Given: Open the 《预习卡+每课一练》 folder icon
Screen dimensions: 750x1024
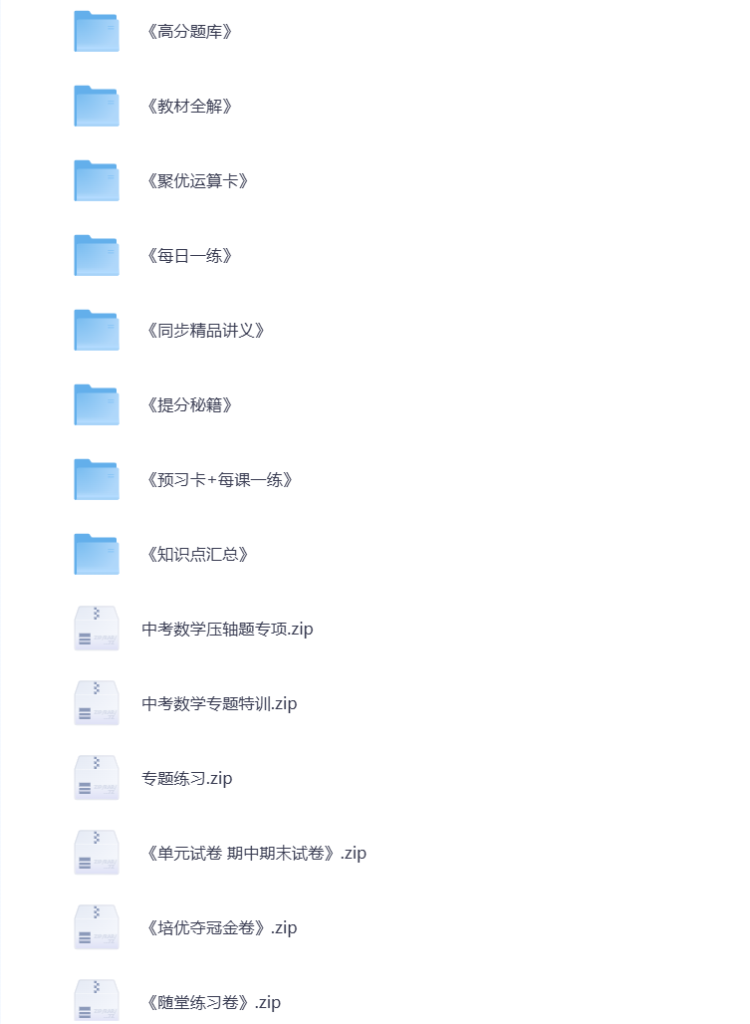Looking at the screenshot, I should click(x=96, y=479).
